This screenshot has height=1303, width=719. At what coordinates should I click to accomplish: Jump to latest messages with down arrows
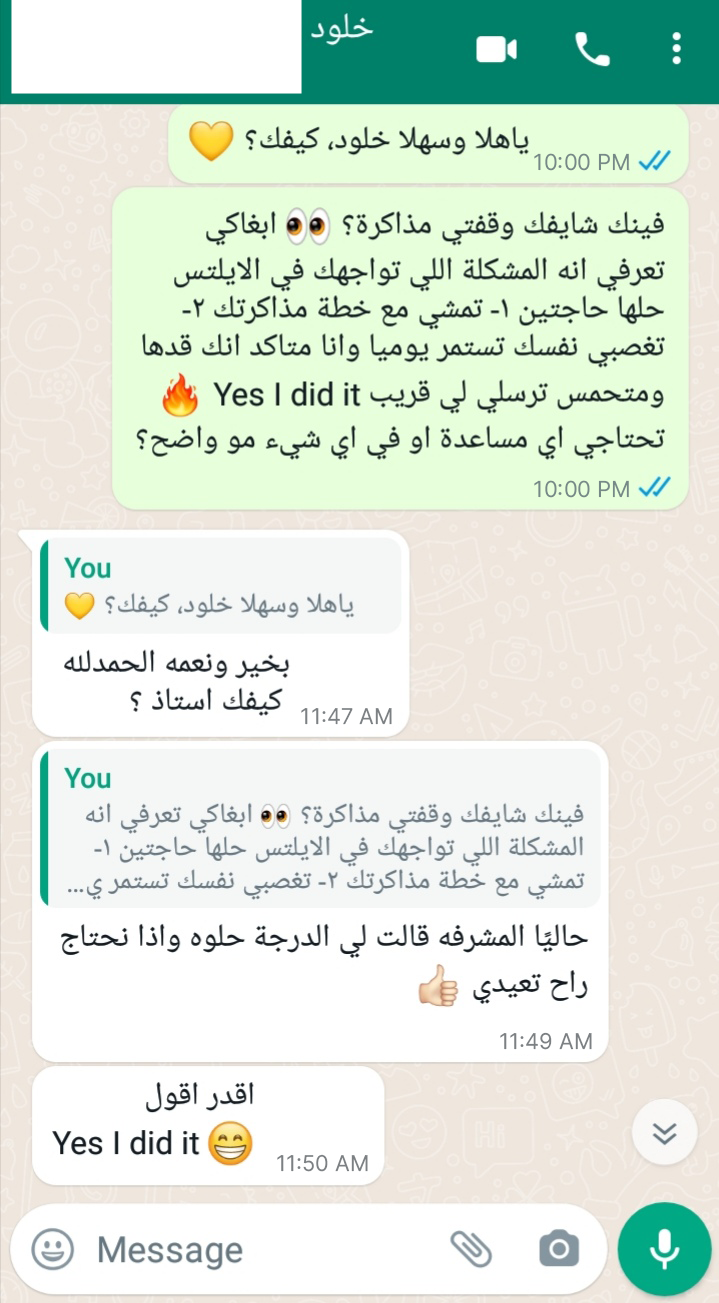click(664, 1133)
